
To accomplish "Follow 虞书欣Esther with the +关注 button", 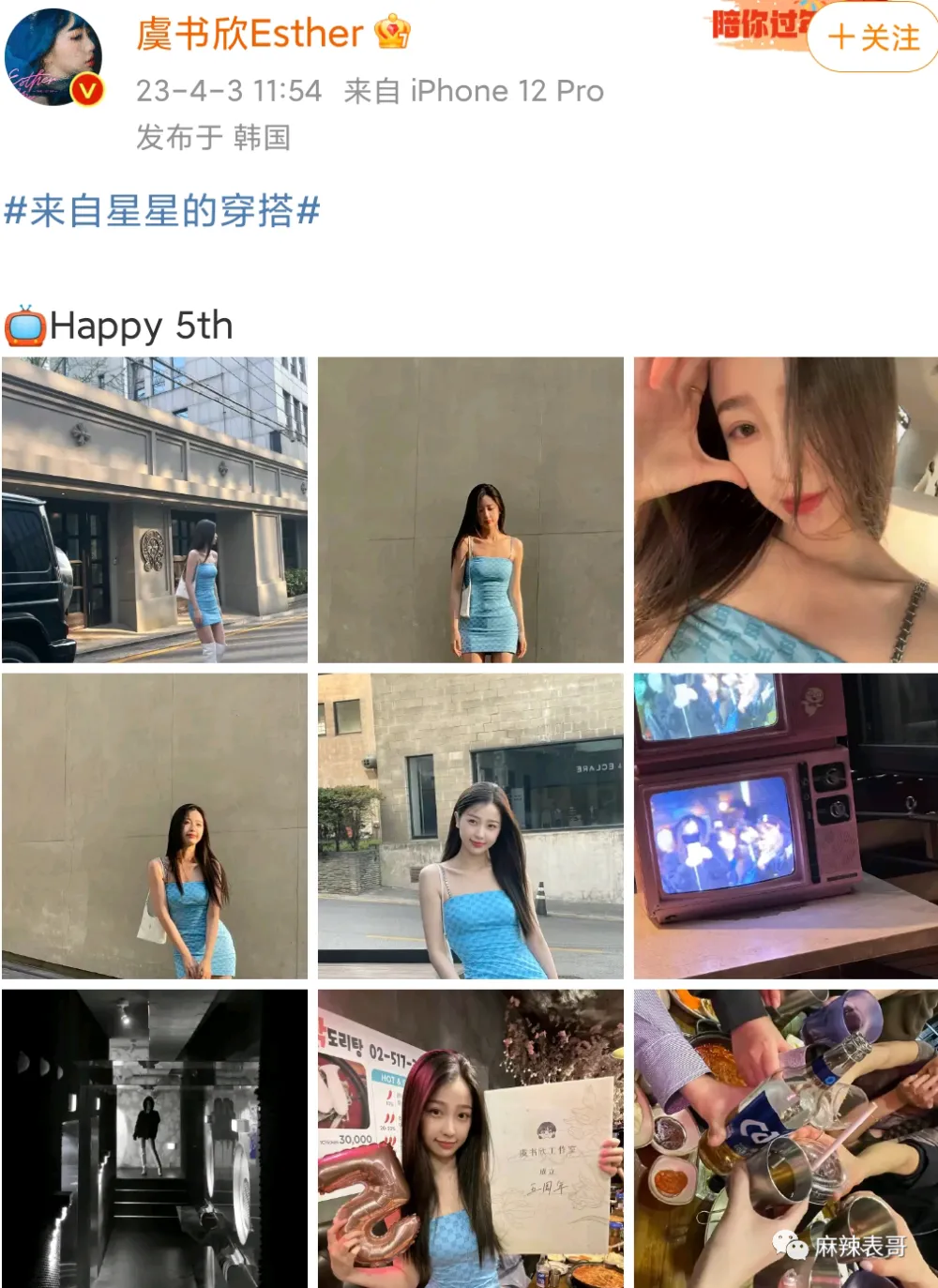I will pyautogui.click(x=873, y=38).
